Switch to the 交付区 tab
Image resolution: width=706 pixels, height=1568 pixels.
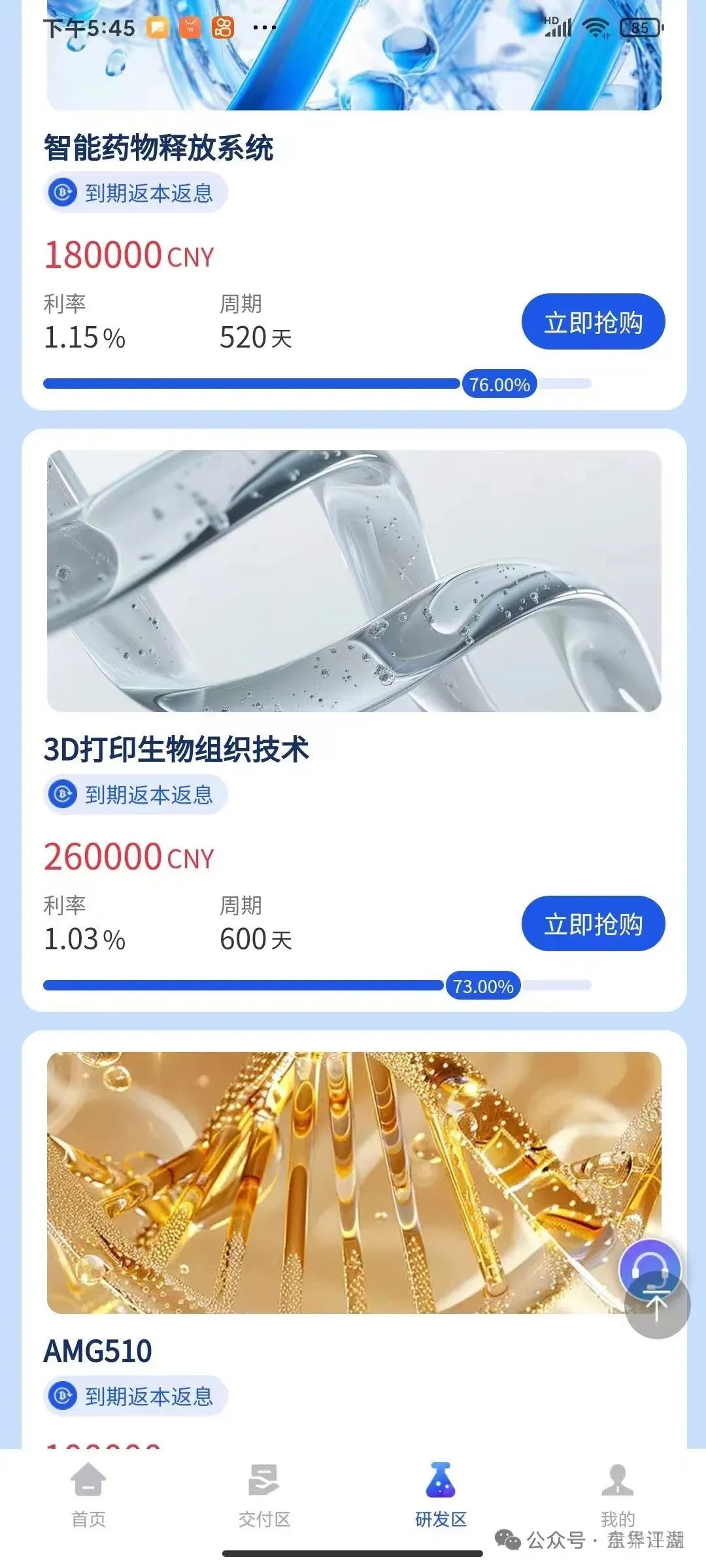tap(264, 1495)
